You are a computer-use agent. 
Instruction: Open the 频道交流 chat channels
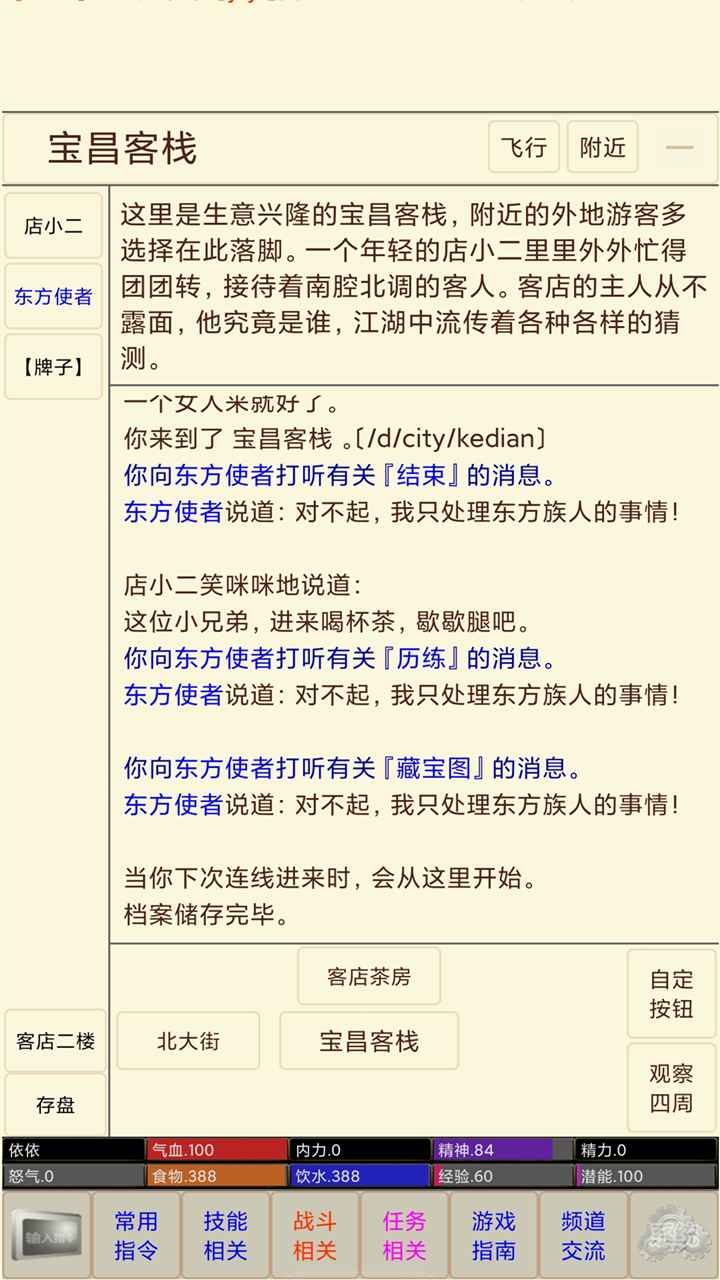coord(583,1236)
